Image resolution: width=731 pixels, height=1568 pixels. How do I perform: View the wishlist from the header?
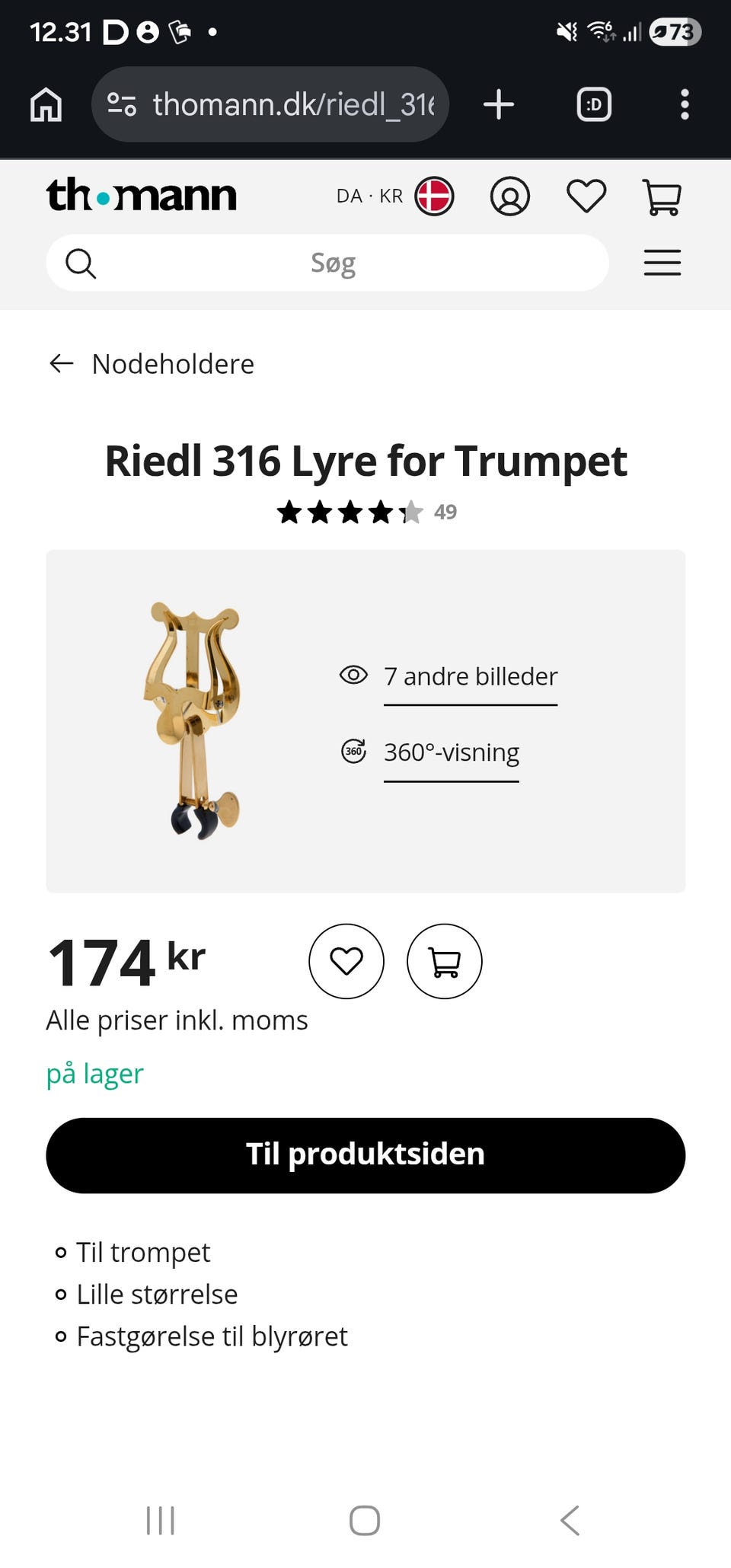pos(586,196)
